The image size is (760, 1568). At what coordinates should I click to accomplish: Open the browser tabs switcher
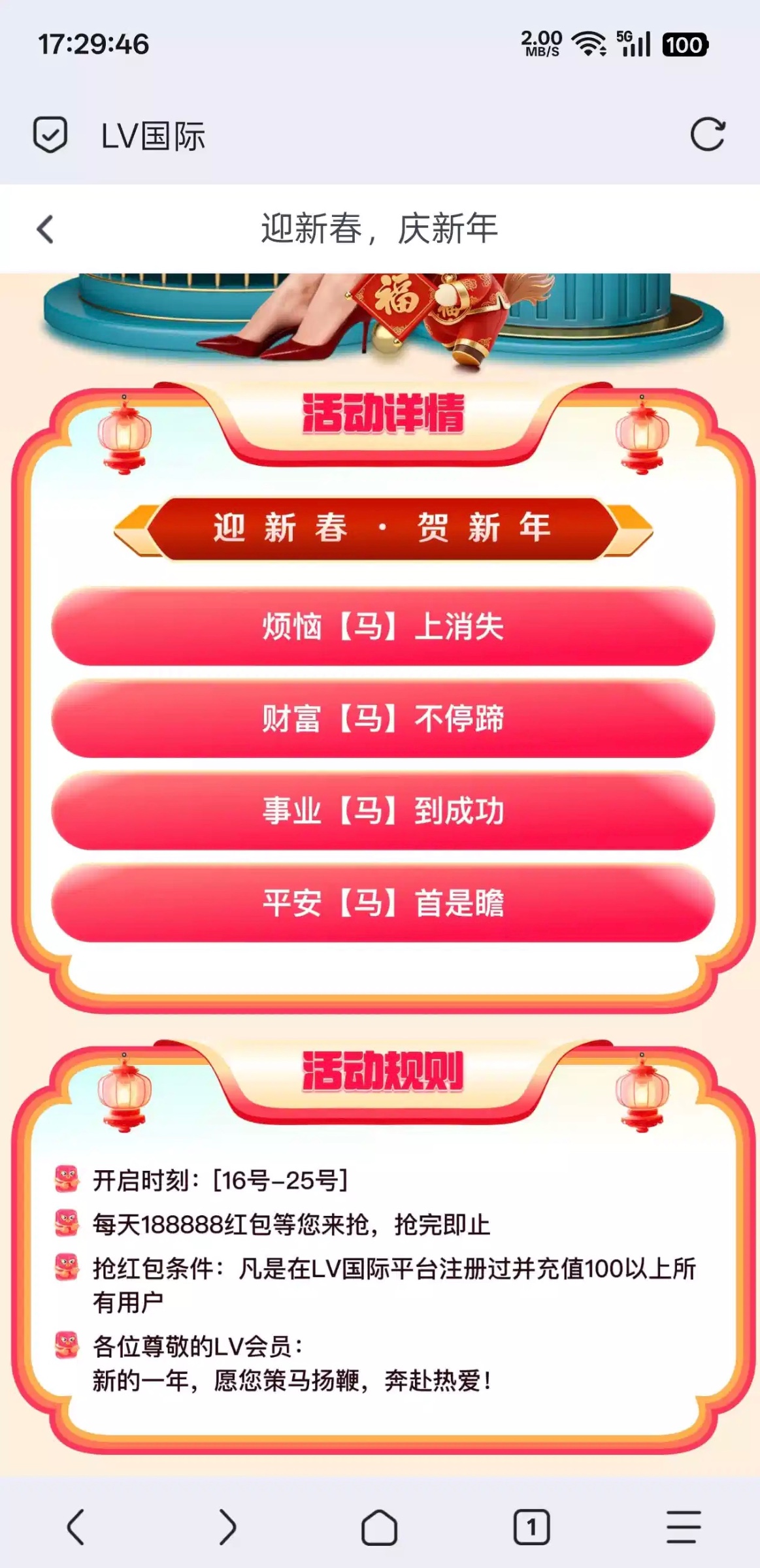tap(531, 1527)
